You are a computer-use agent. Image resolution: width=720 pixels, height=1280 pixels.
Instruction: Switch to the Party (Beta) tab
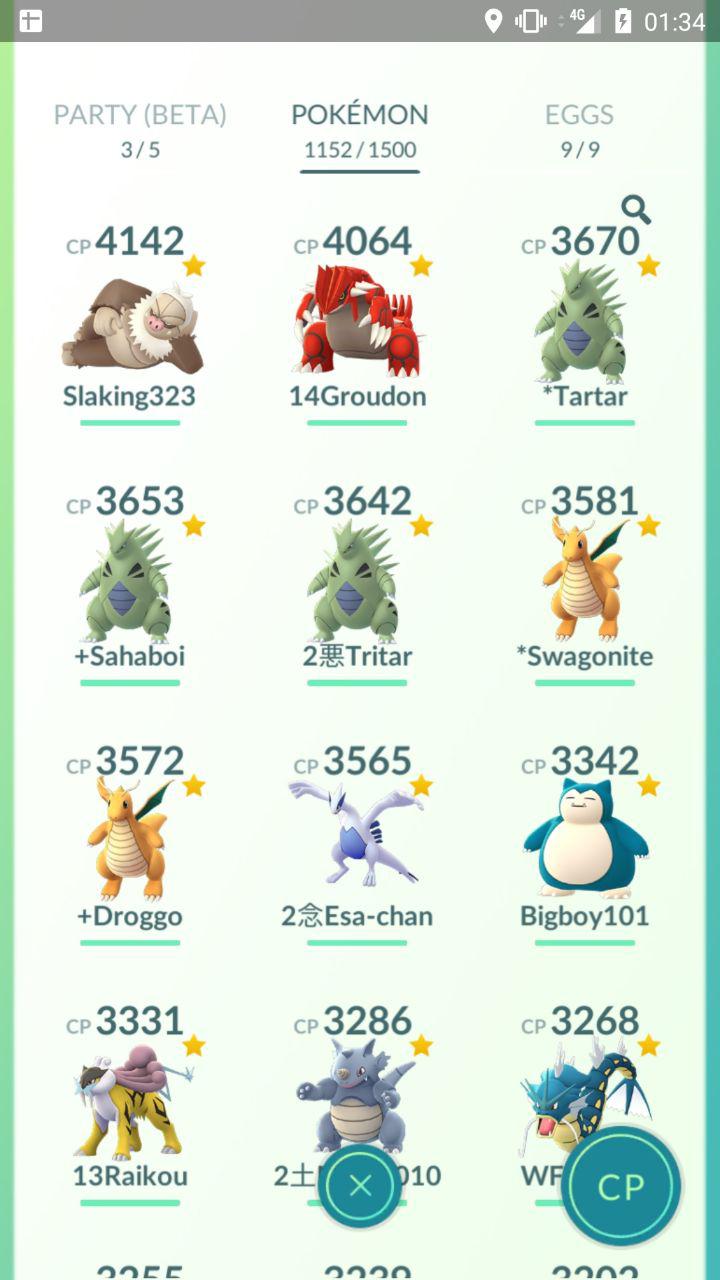[140, 131]
